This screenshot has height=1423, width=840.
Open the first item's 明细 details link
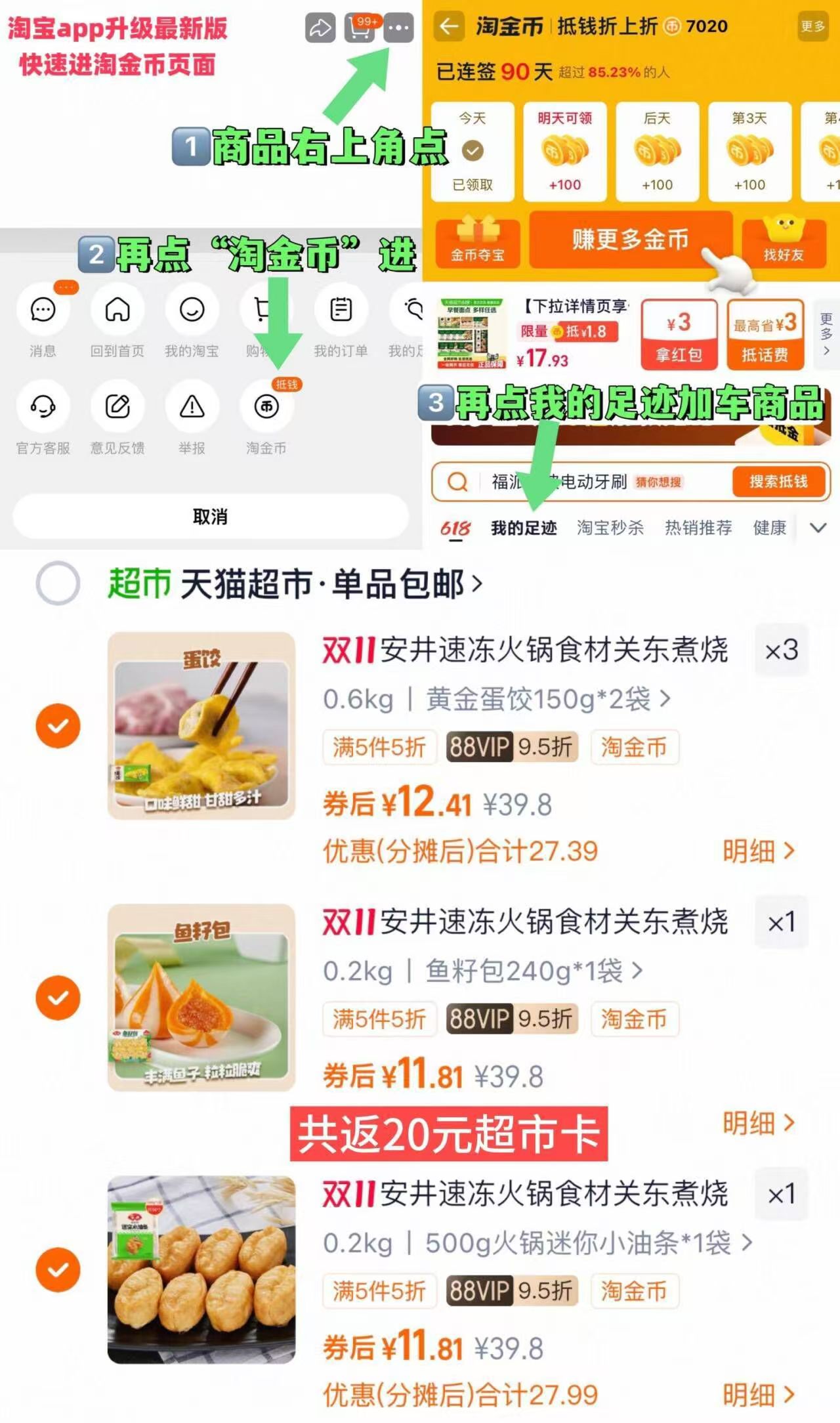tap(758, 850)
